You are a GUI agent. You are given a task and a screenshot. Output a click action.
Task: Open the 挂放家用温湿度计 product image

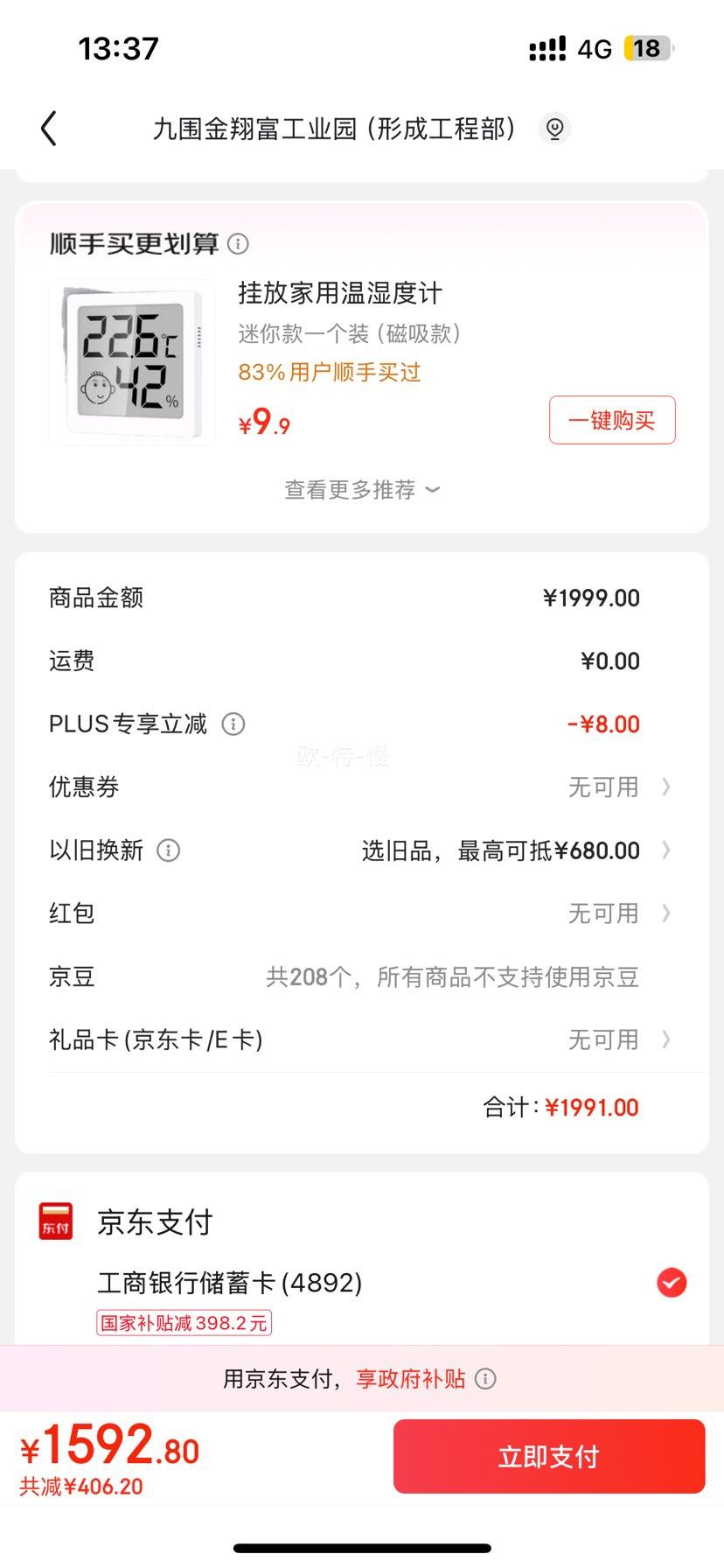[132, 362]
